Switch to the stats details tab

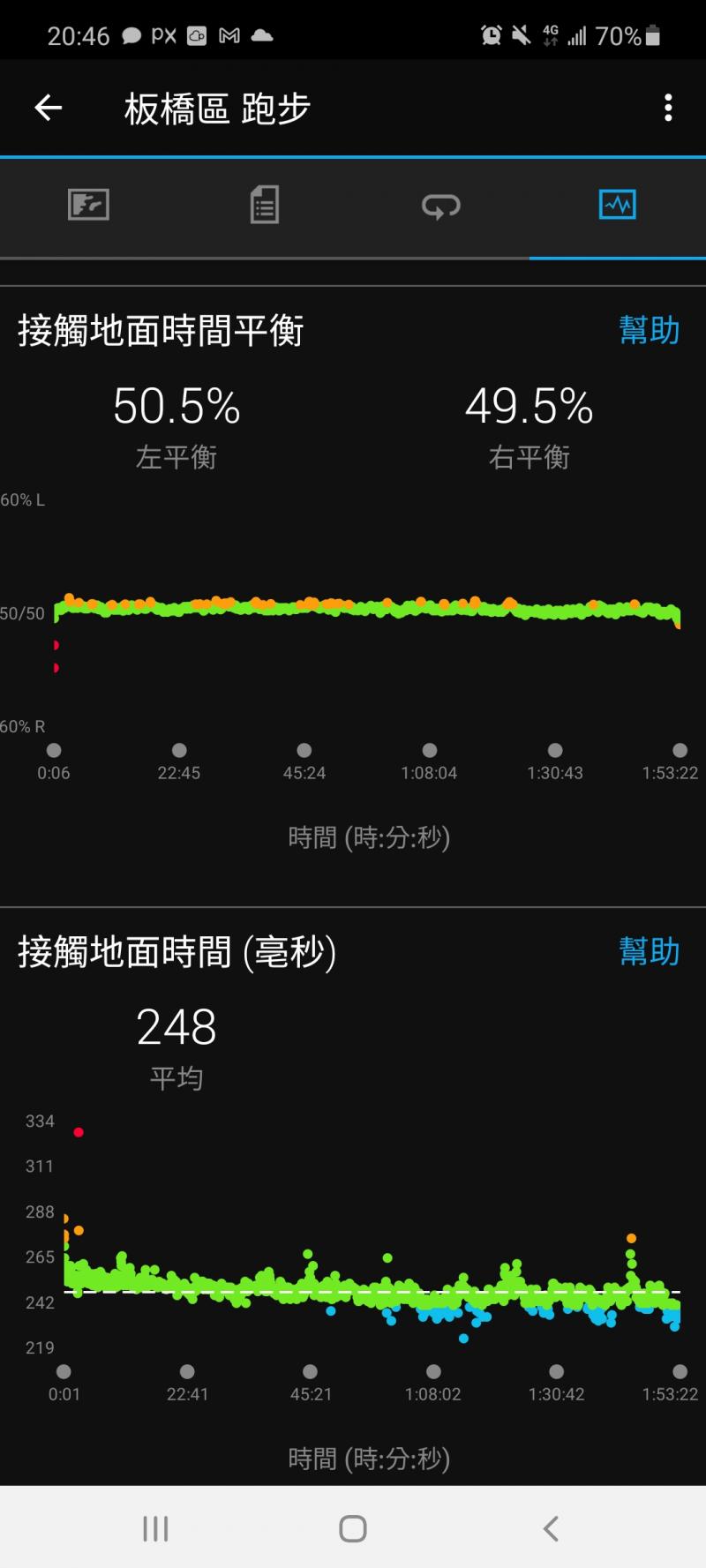coord(265,206)
